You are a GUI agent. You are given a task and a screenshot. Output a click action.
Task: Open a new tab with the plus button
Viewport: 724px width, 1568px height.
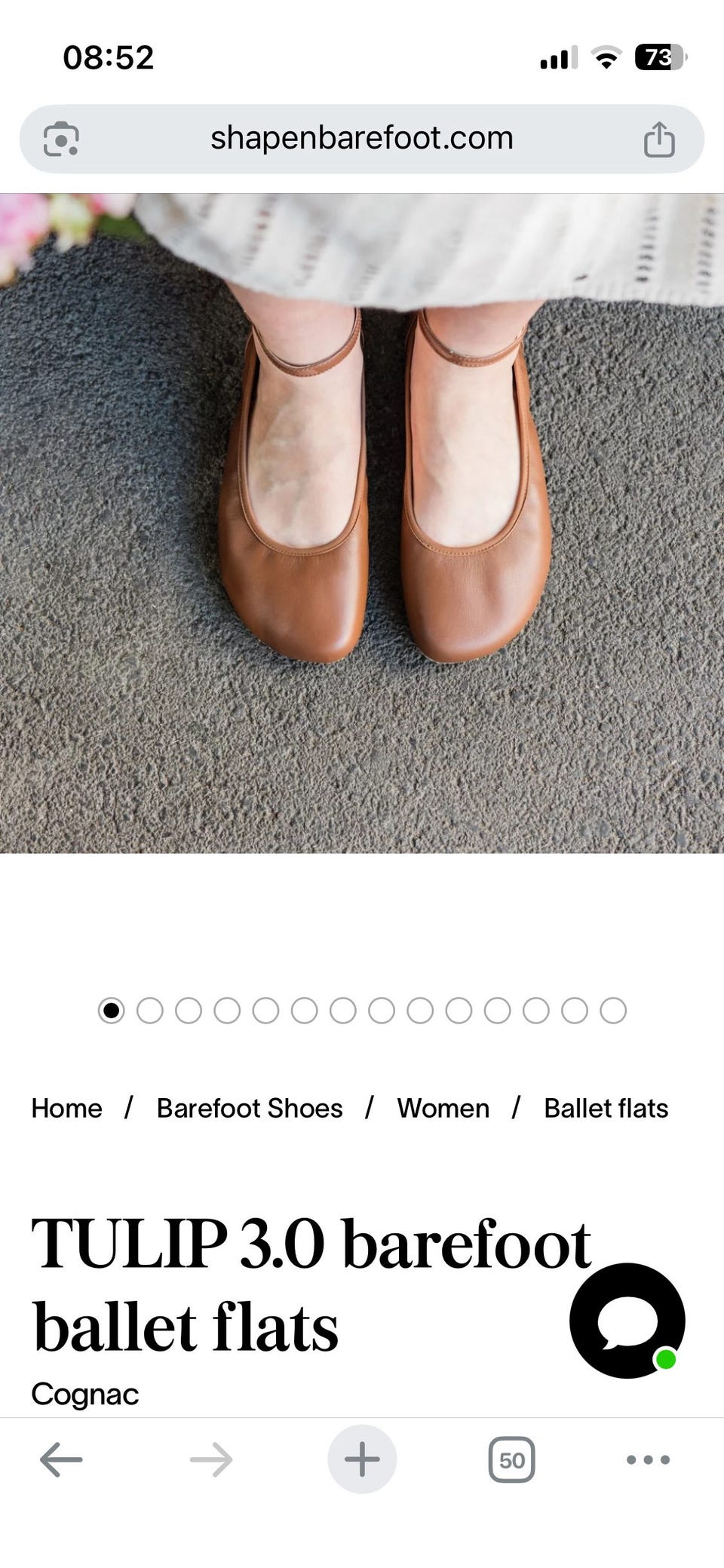tap(362, 1459)
